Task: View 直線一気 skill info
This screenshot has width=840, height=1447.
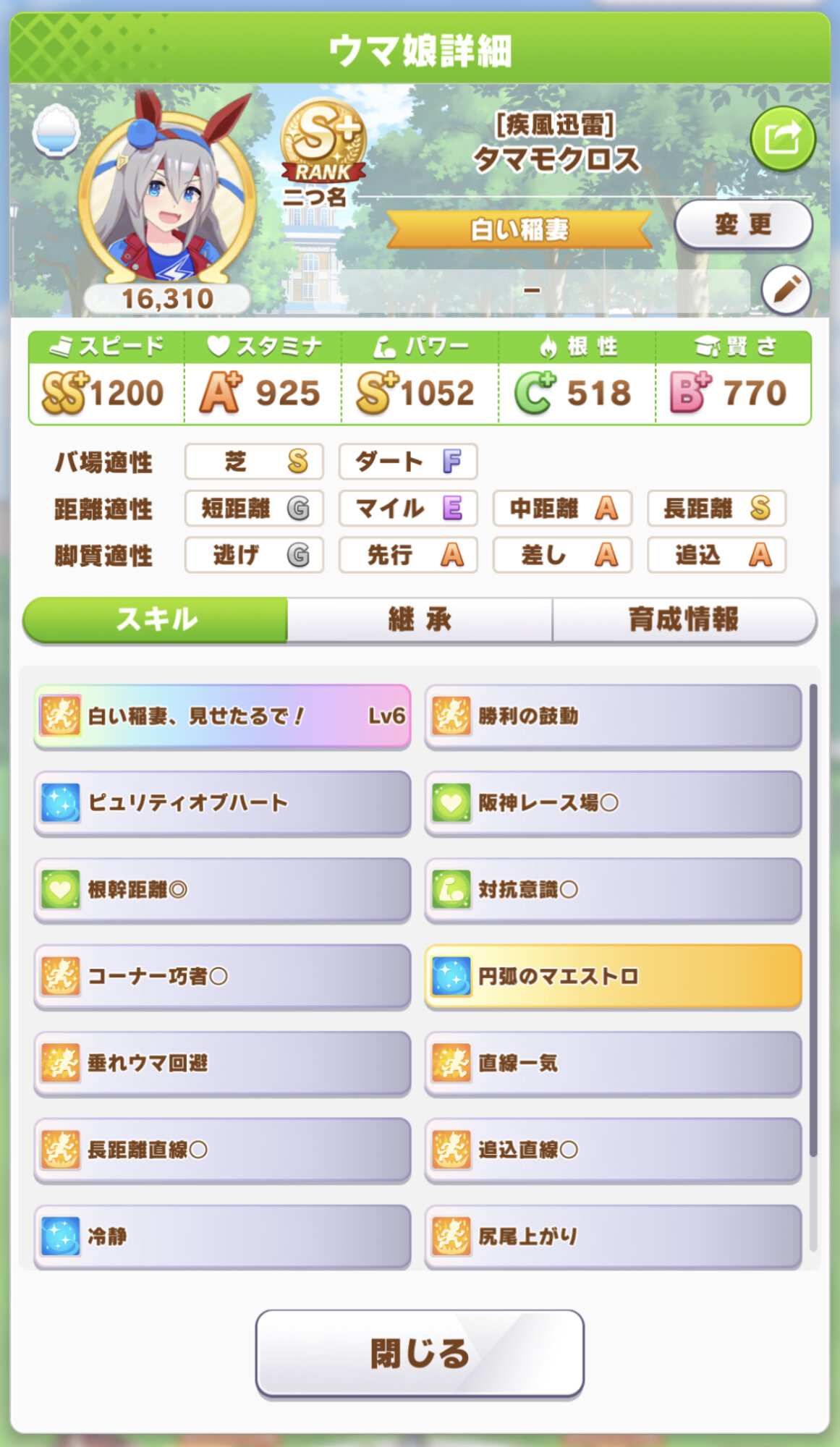Action: pos(613,1064)
